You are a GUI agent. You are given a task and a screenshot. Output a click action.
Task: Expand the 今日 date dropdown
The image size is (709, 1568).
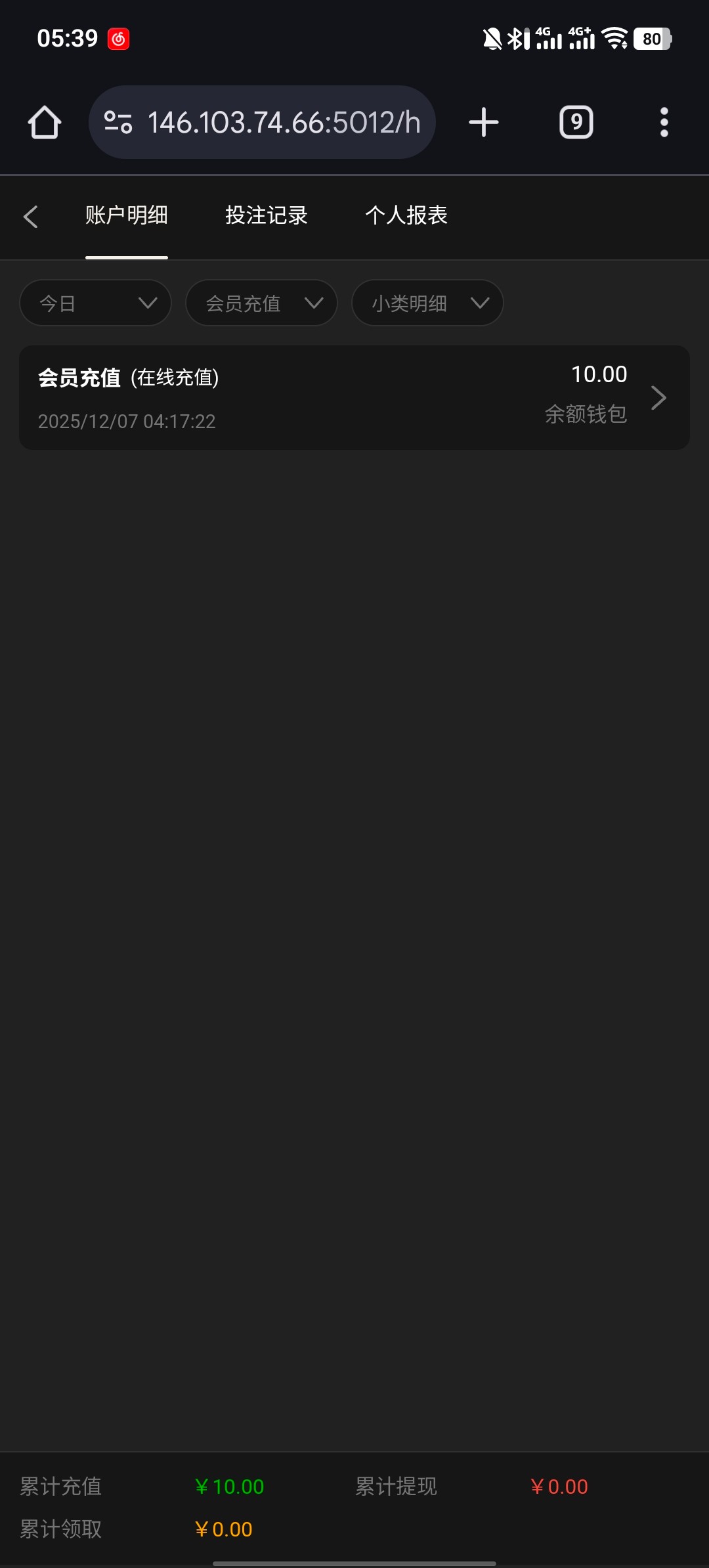[96, 303]
